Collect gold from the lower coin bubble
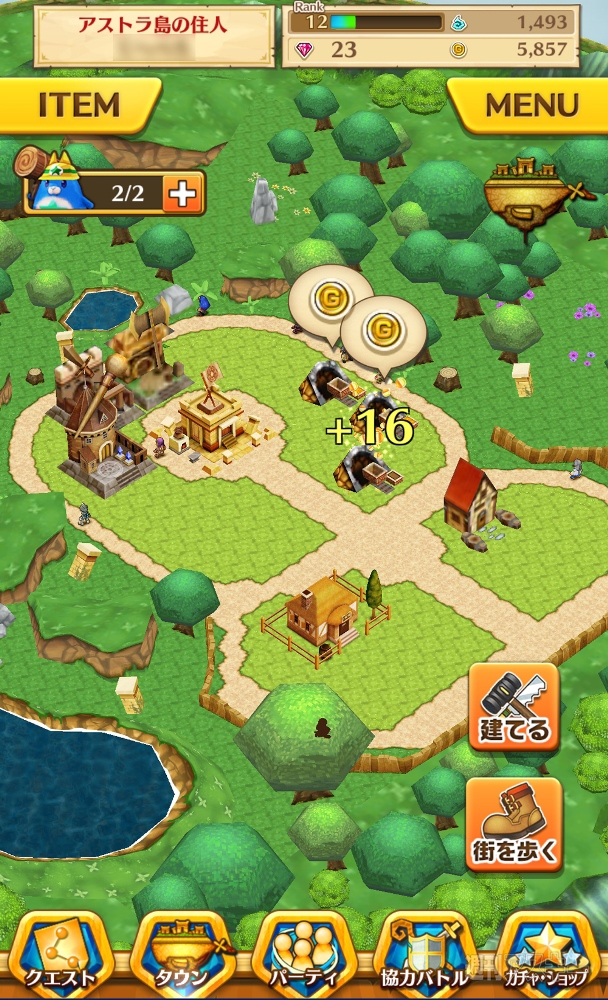This screenshot has height=1000, width=608. [382, 328]
